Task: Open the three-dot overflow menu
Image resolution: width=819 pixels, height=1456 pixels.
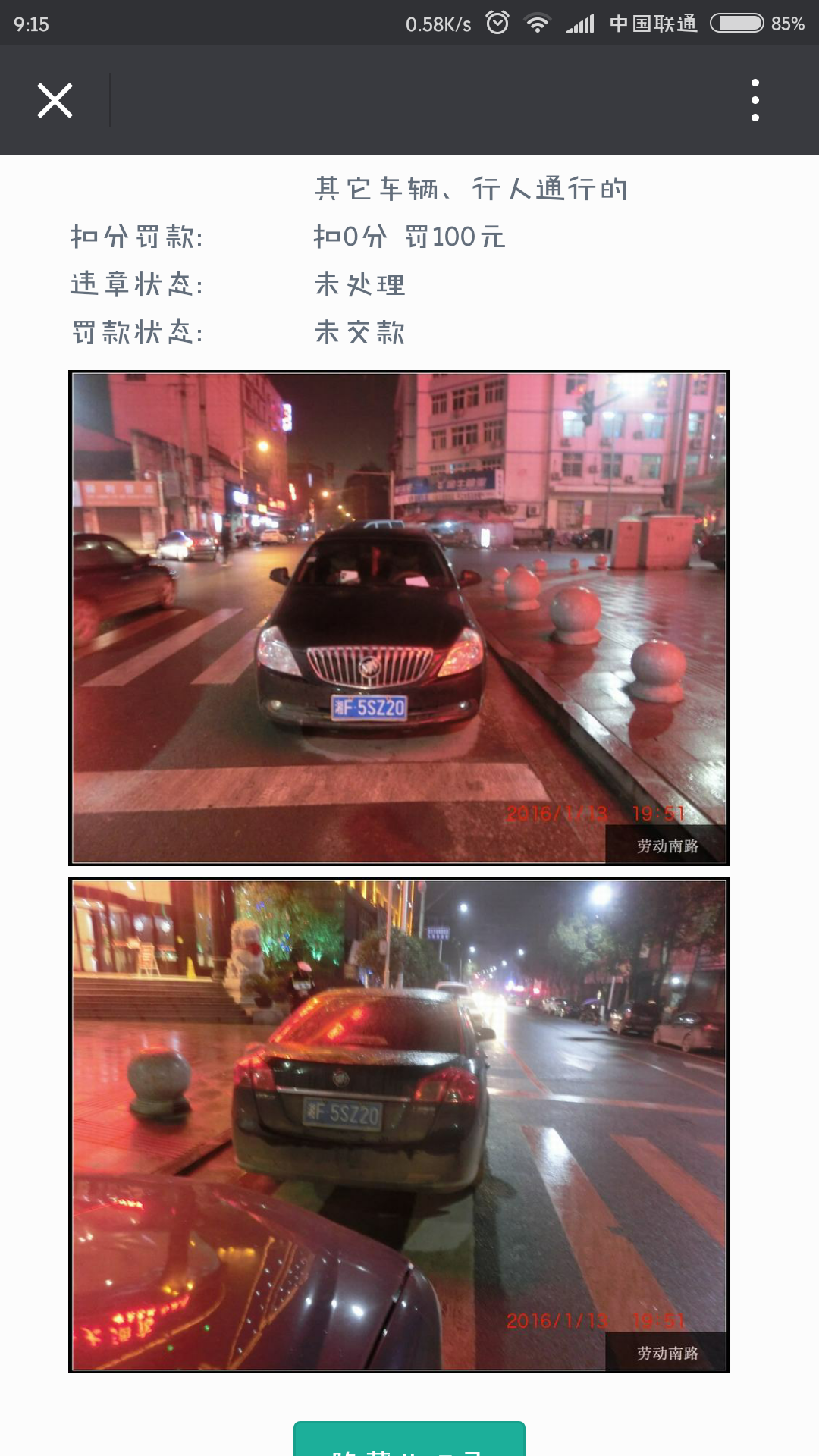Action: [x=755, y=100]
